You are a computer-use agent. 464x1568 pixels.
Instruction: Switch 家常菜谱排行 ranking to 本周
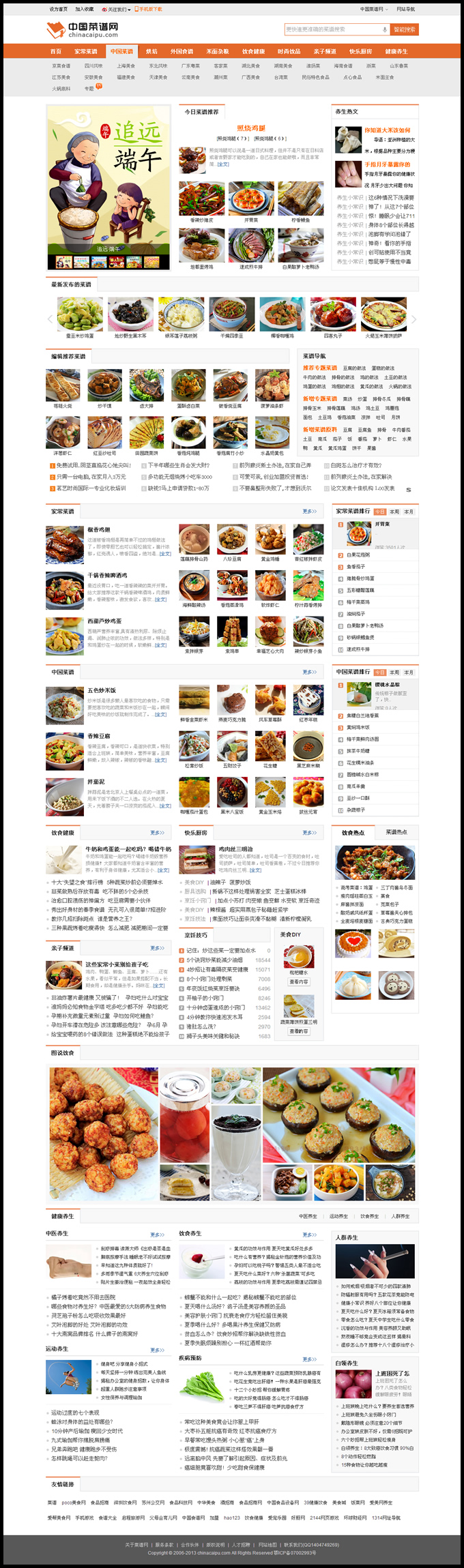point(394,512)
